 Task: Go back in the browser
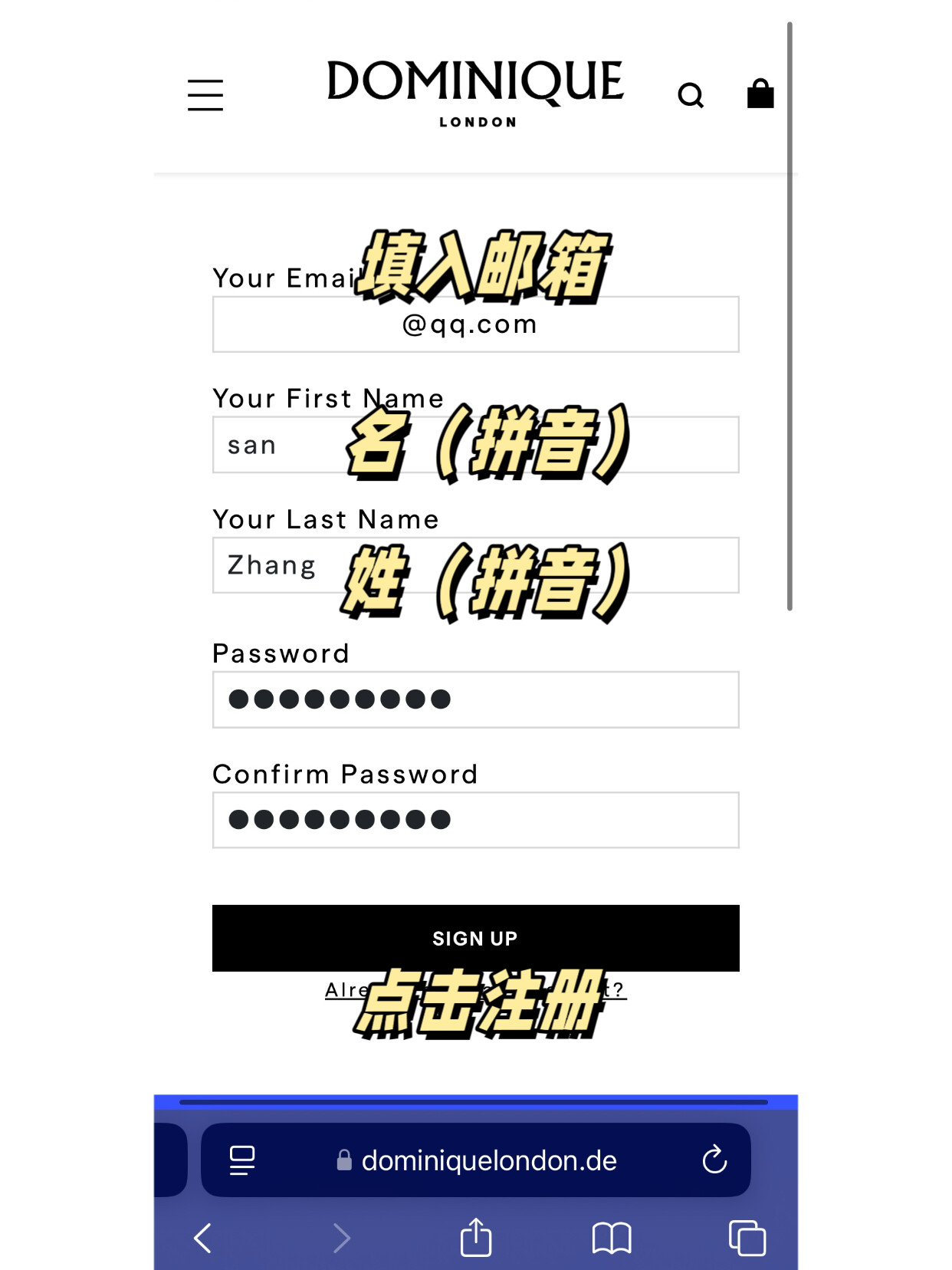point(203,1238)
